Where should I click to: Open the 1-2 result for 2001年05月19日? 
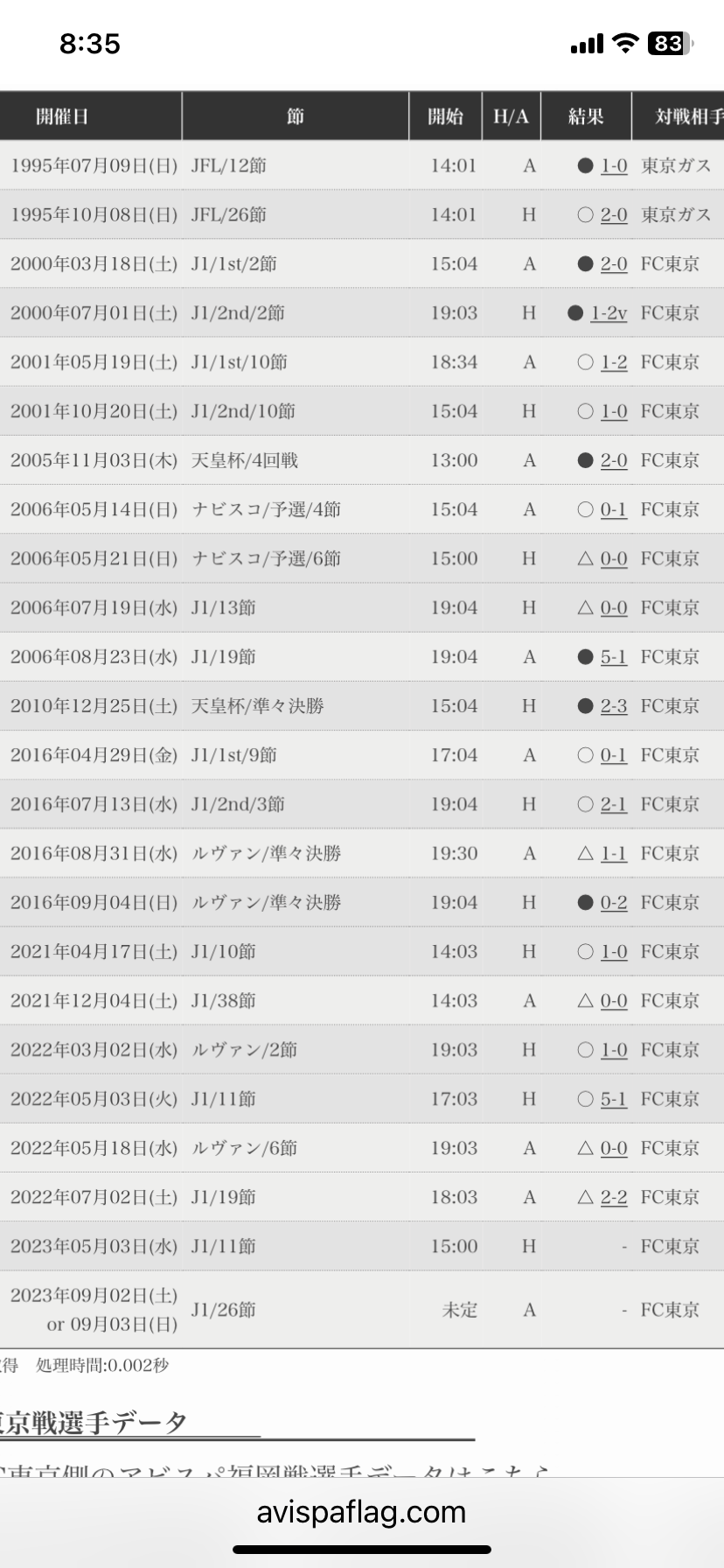click(614, 361)
